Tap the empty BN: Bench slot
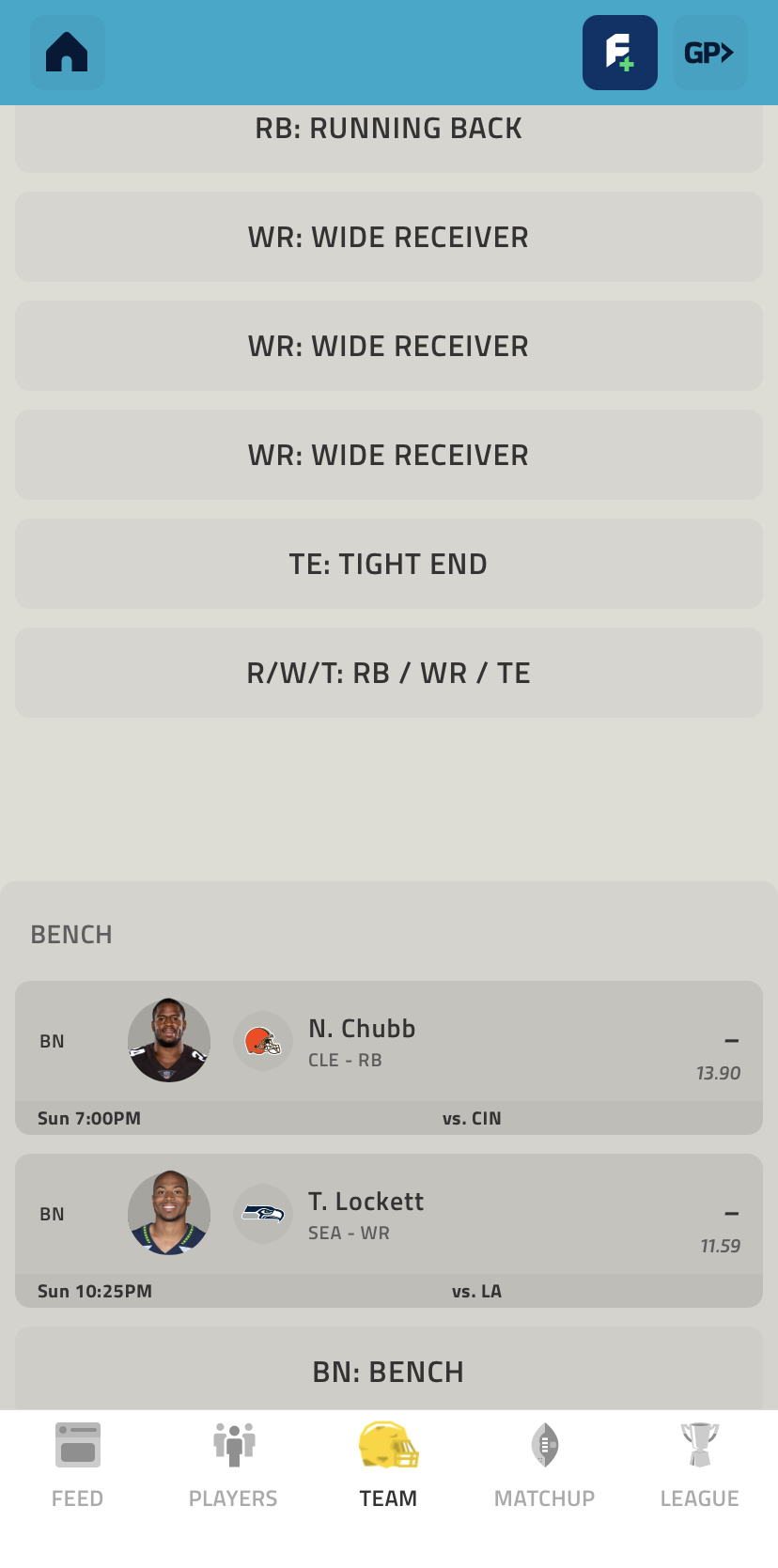 click(389, 1369)
